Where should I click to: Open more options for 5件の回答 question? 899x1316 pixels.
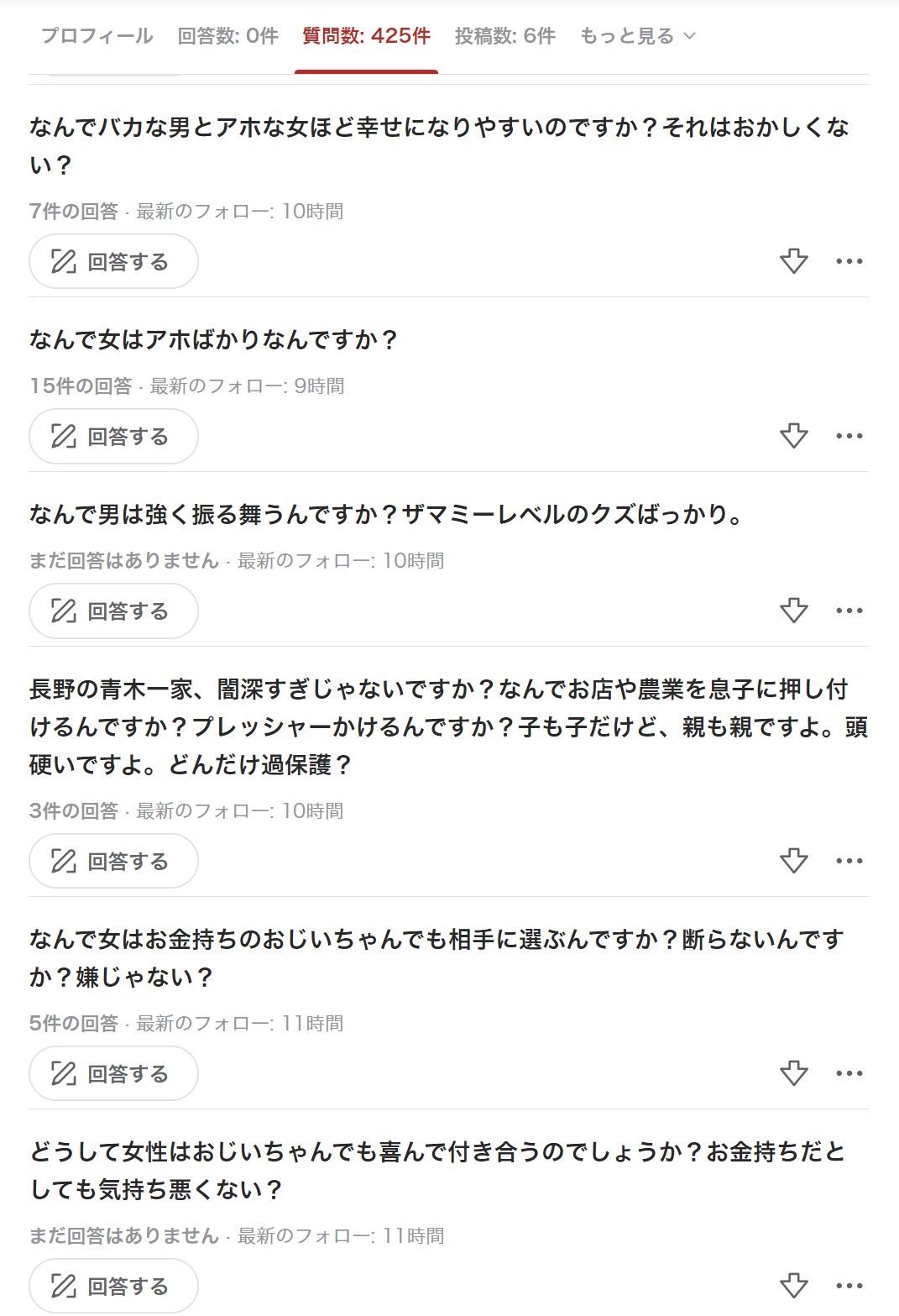pyautogui.click(x=849, y=1073)
